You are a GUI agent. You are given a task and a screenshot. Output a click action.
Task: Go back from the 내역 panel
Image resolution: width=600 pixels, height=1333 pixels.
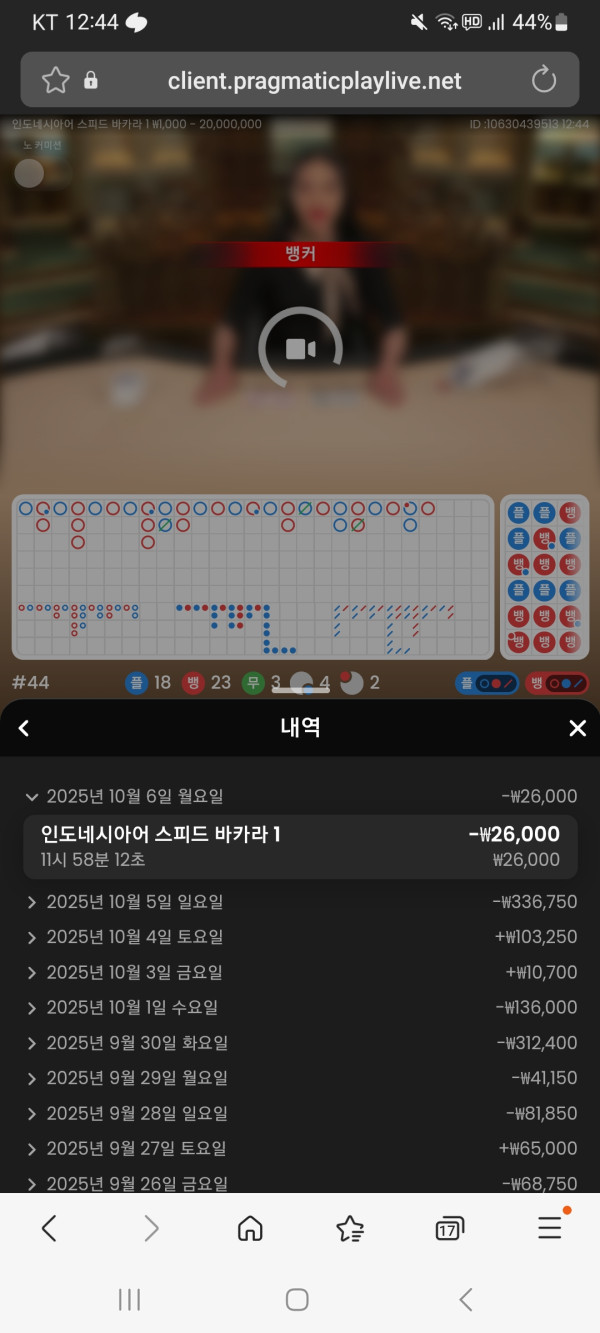[x=25, y=728]
